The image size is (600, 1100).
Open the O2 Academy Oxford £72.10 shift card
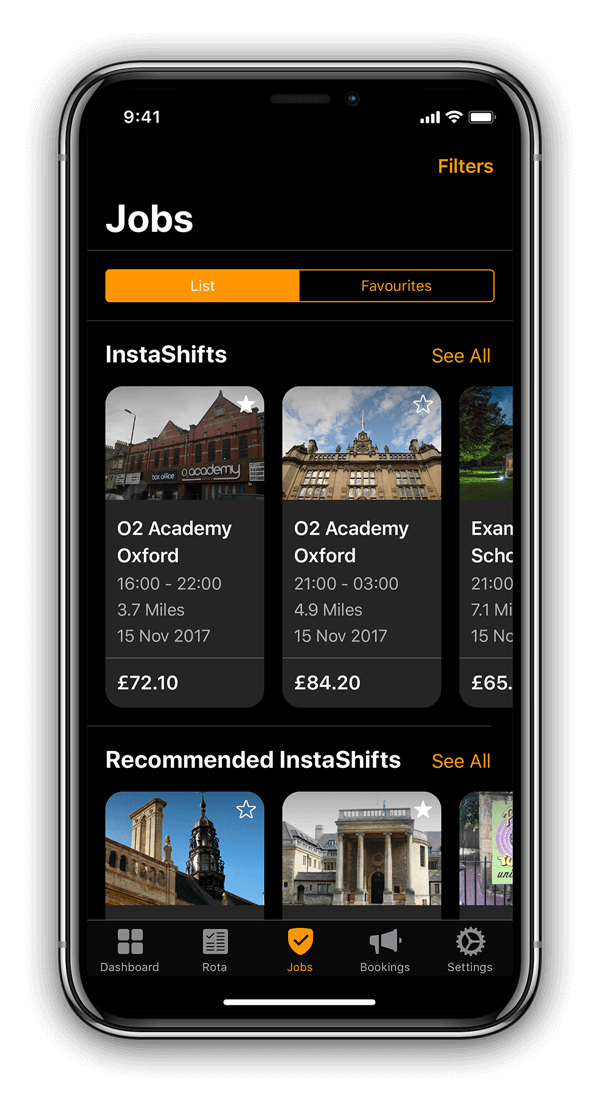184,580
